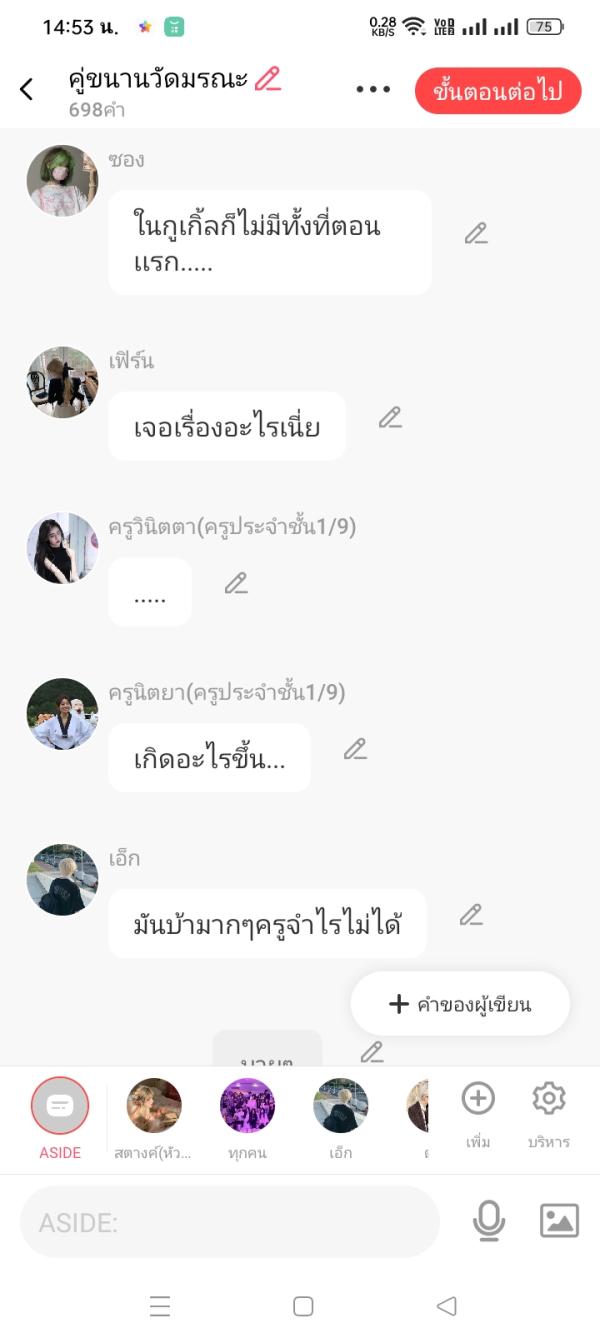Open the three-dot overflow menu
The height and width of the screenshot is (1343, 600).
point(373,90)
